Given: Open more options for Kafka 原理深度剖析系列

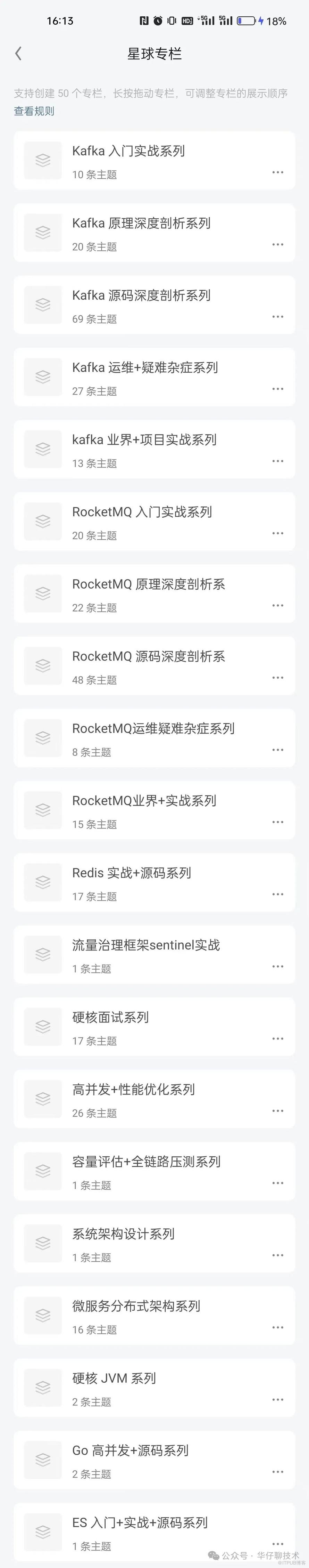Looking at the screenshot, I should (x=278, y=245).
